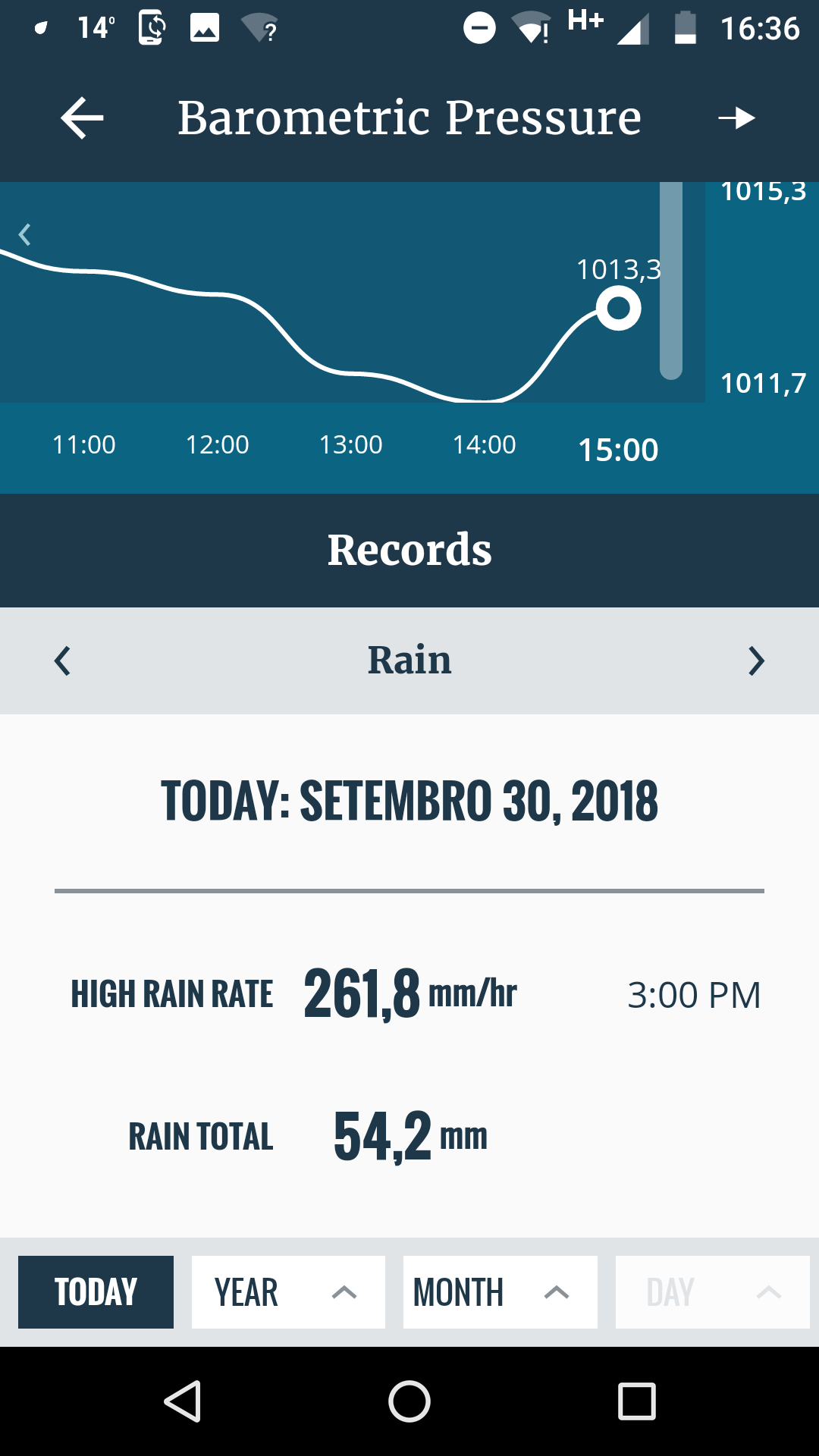
Task: Tap the right arrow beside Barometric Pressure
Action: pos(736,118)
